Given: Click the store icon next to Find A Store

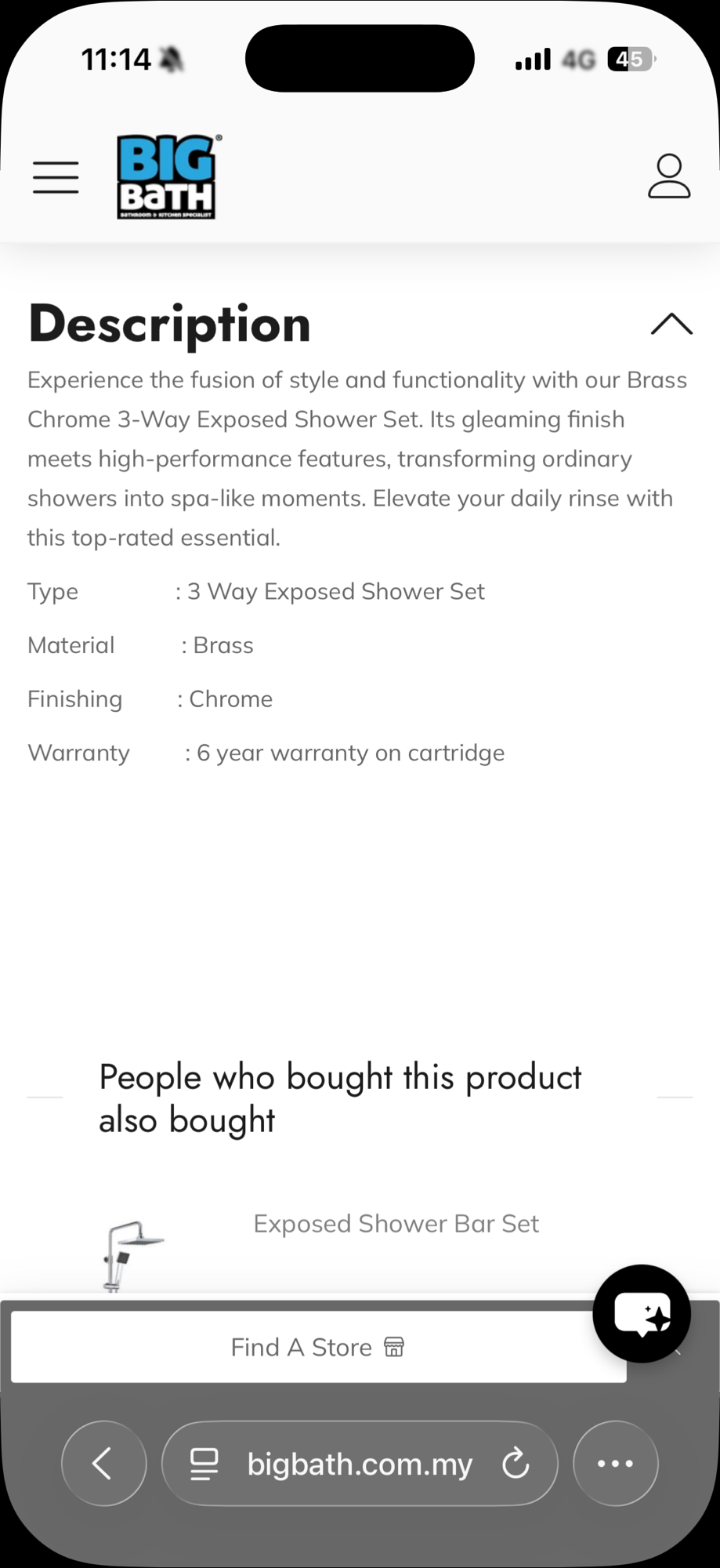Looking at the screenshot, I should (394, 1347).
